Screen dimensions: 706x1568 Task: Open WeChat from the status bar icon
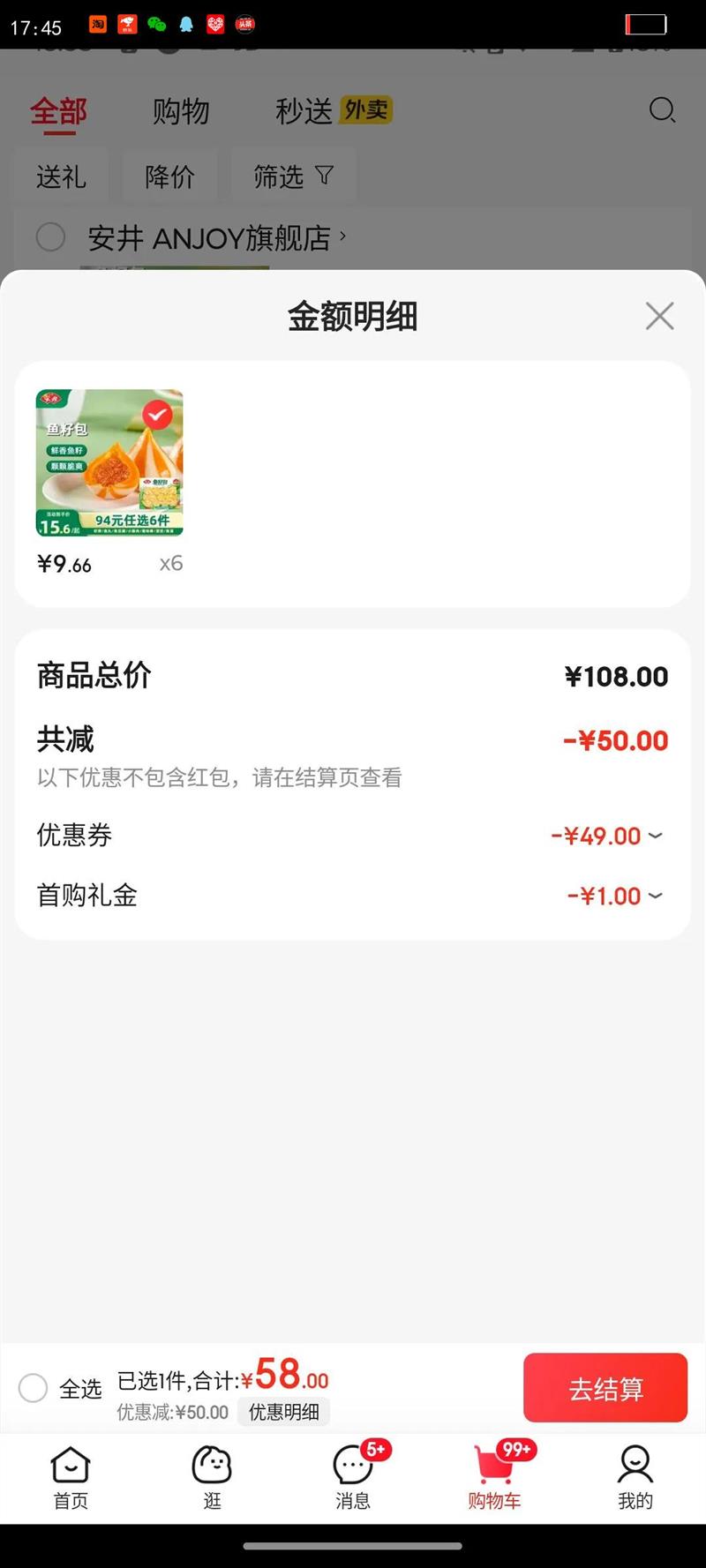pos(156,24)
